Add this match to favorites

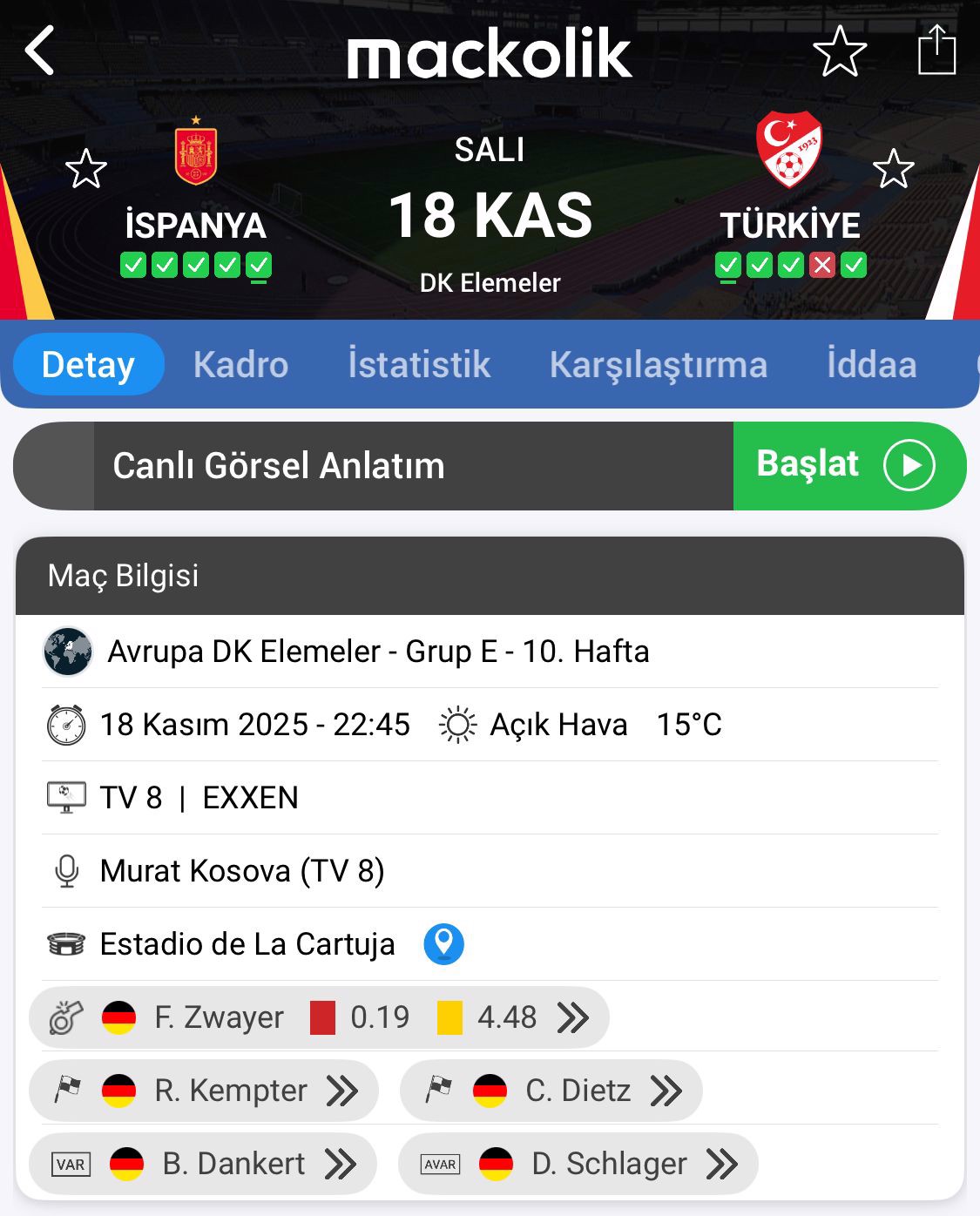[840, 51]
